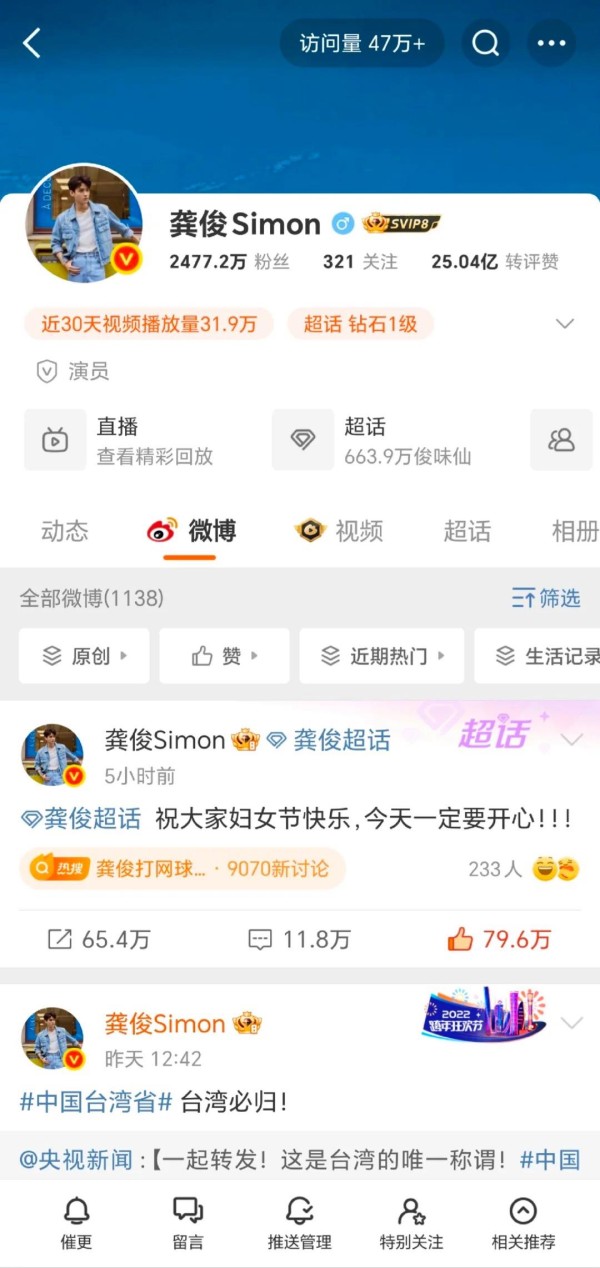
Task: Tap 催更 in the bottom bar
Action: [x=77, y=1223]
